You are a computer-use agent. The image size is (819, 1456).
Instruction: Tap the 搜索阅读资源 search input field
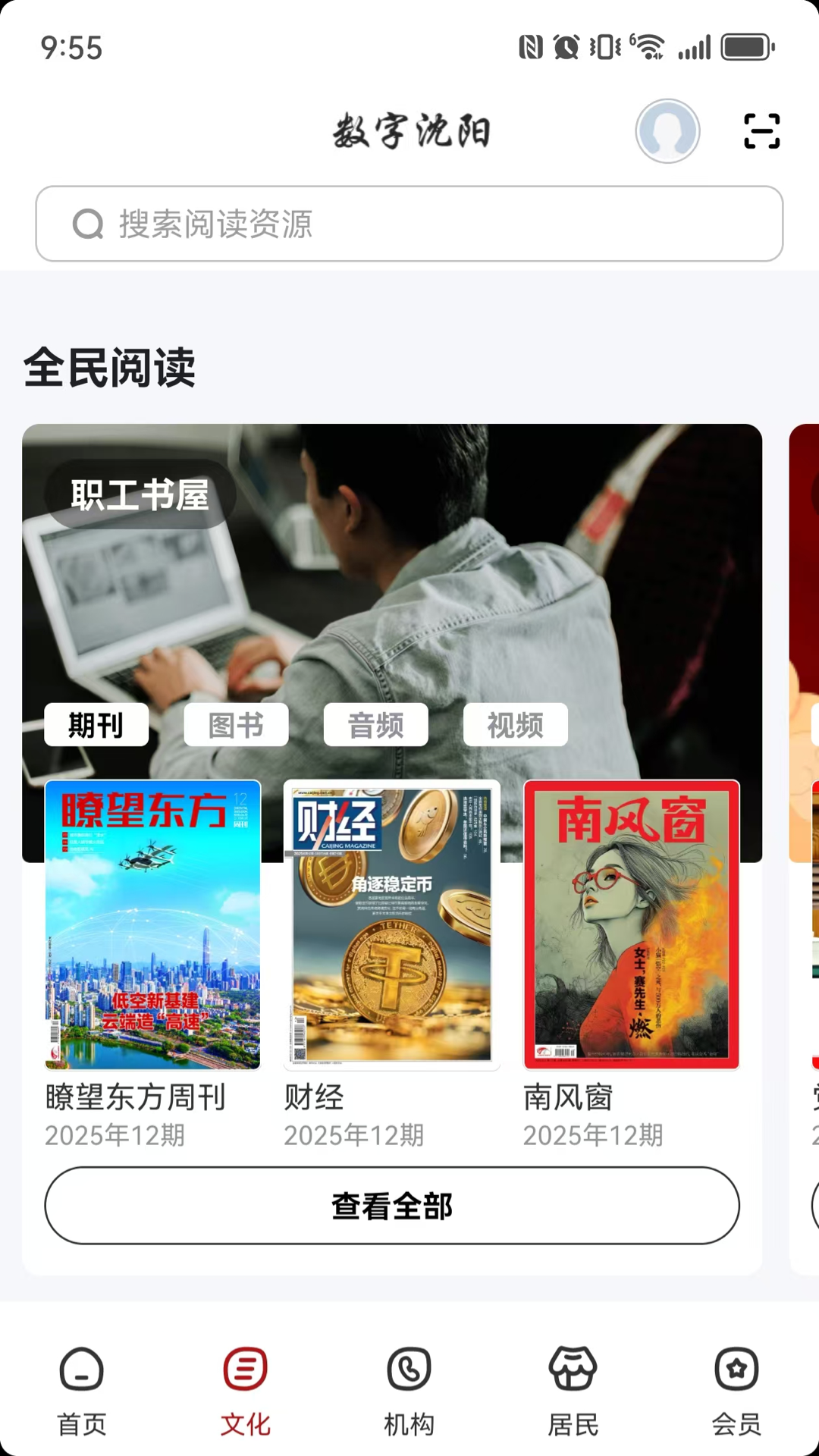[409, 223]
